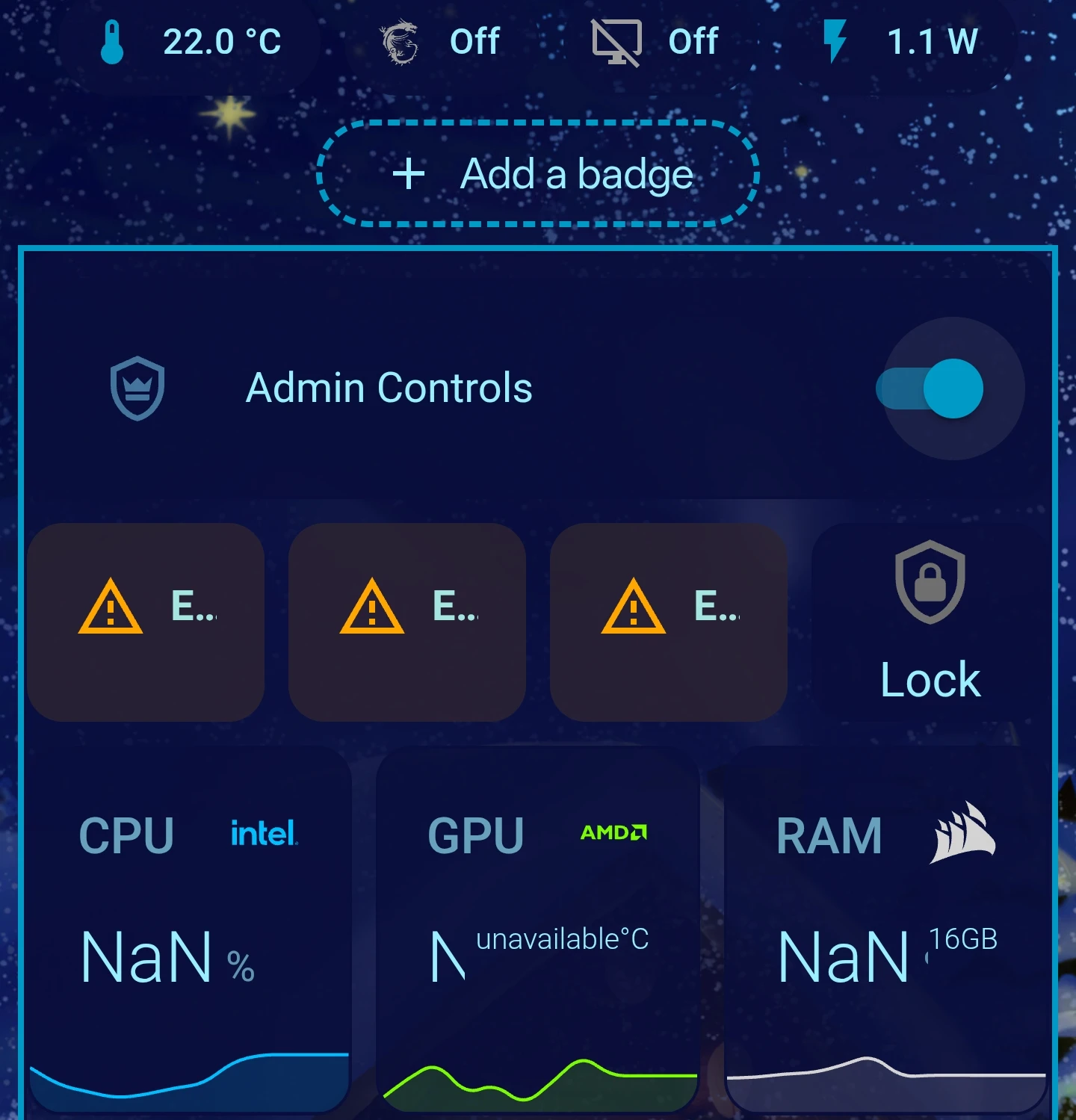This screenshot has width=1076, height=1120.
Task: Toggle the Admin Controls switch
Action: pyautogui.click(x=930, y=389)
